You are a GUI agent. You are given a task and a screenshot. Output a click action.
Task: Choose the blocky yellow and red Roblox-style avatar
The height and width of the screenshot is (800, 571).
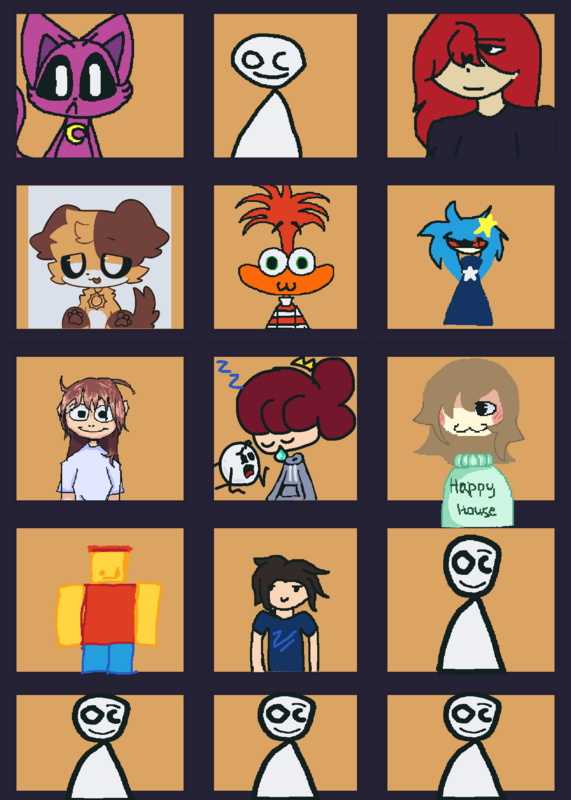[100, 600]
